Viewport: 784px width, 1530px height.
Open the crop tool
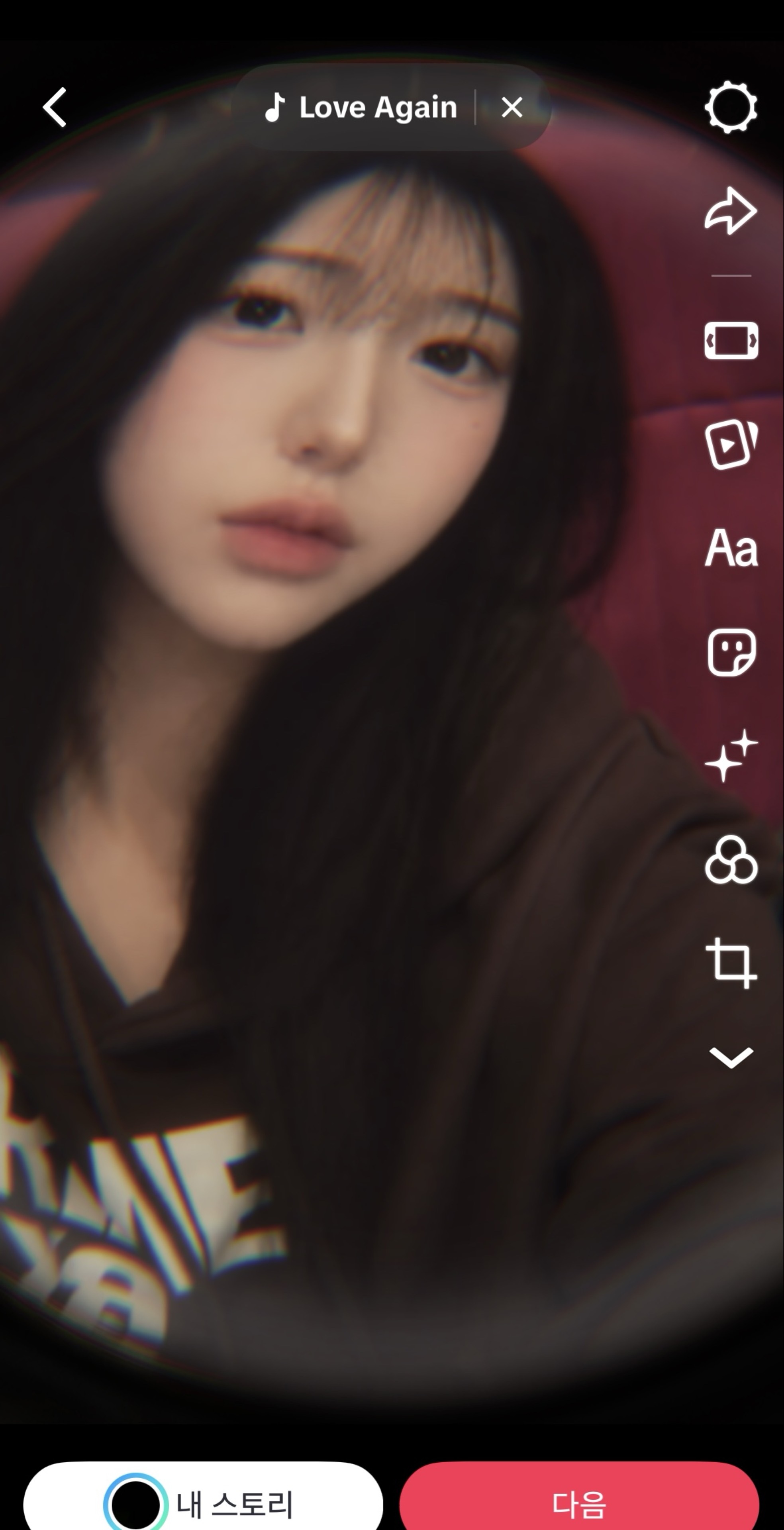731,963
